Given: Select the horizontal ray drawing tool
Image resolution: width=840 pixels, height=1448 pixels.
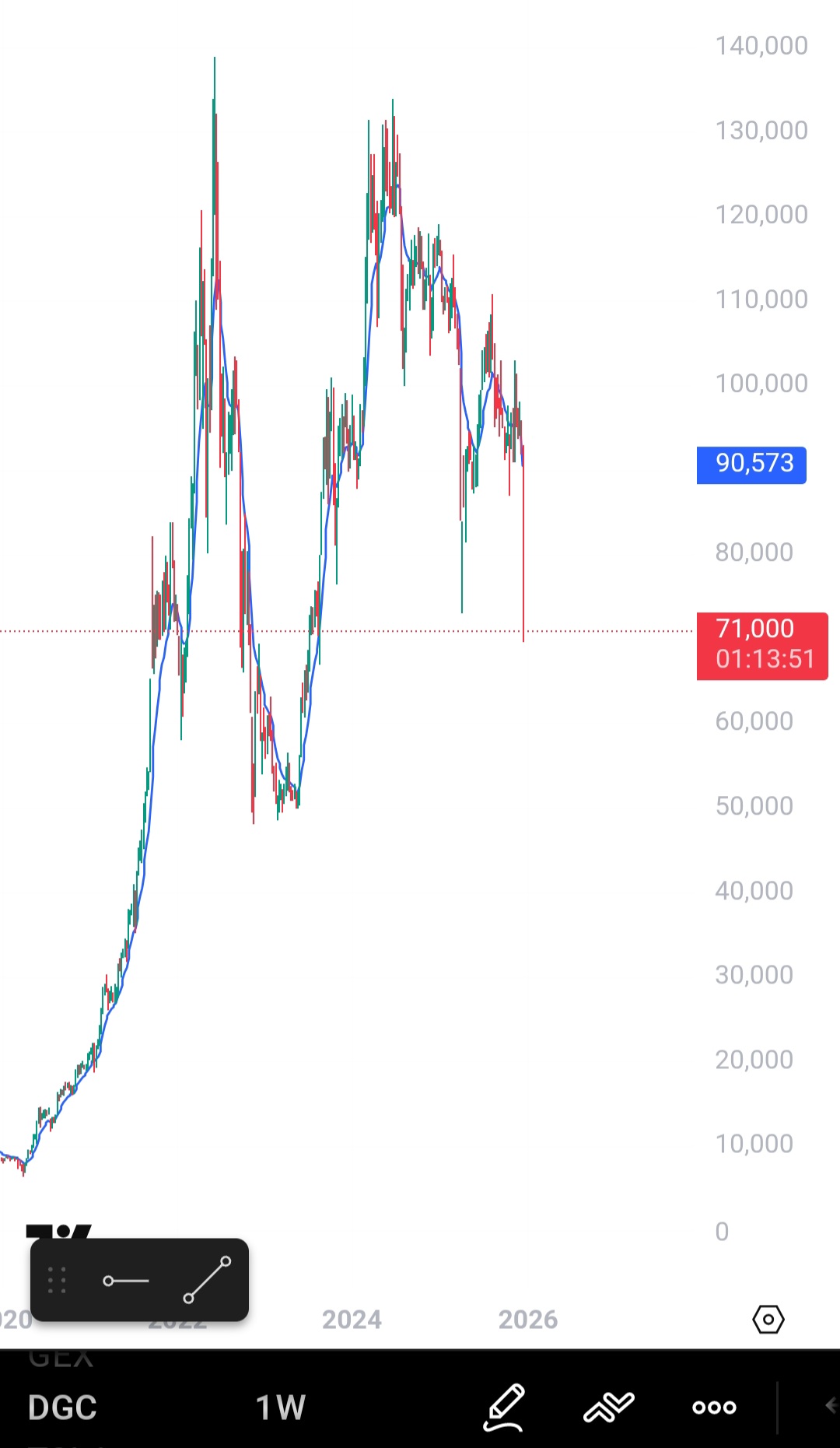Looking at the screenshot, I should [x=126, y=1280].
